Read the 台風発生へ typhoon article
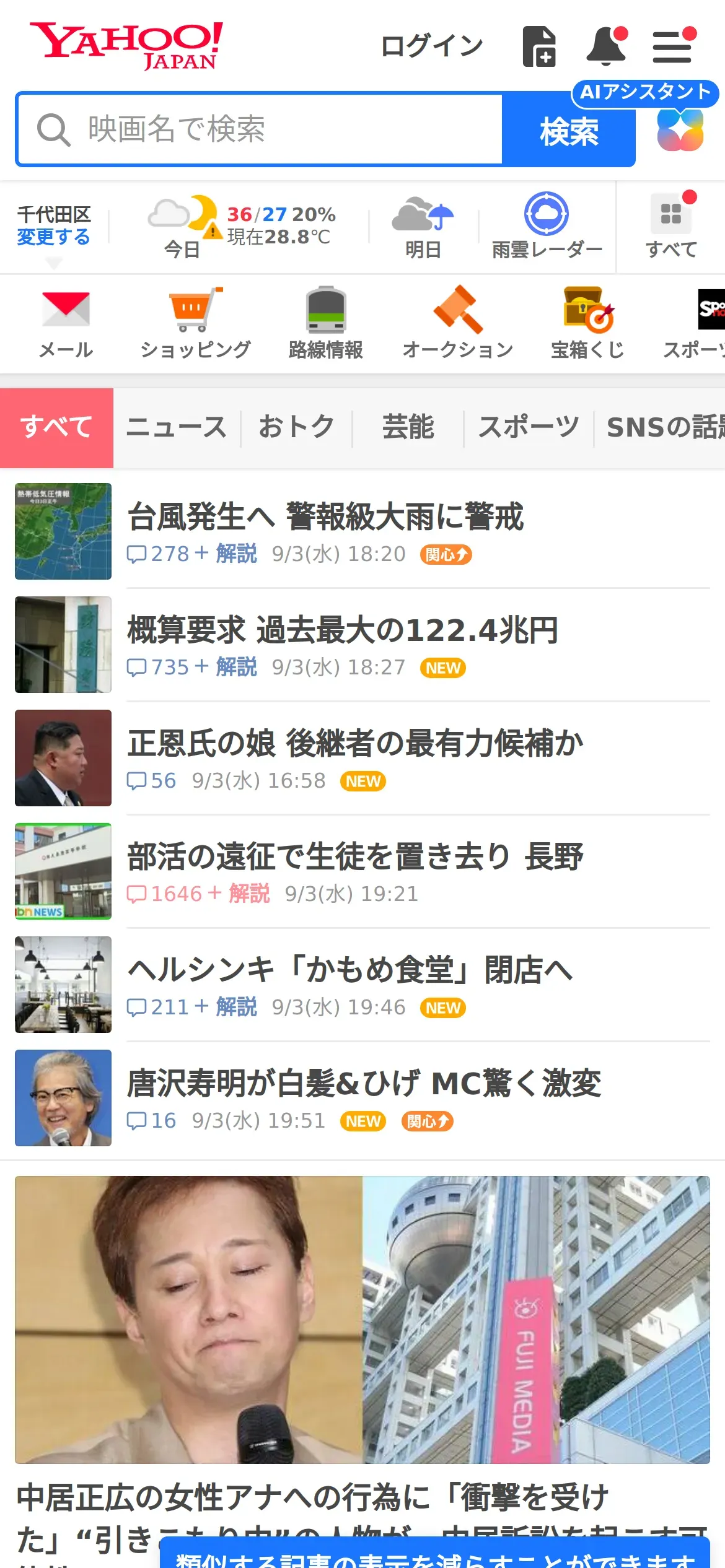 click(325, 517)
